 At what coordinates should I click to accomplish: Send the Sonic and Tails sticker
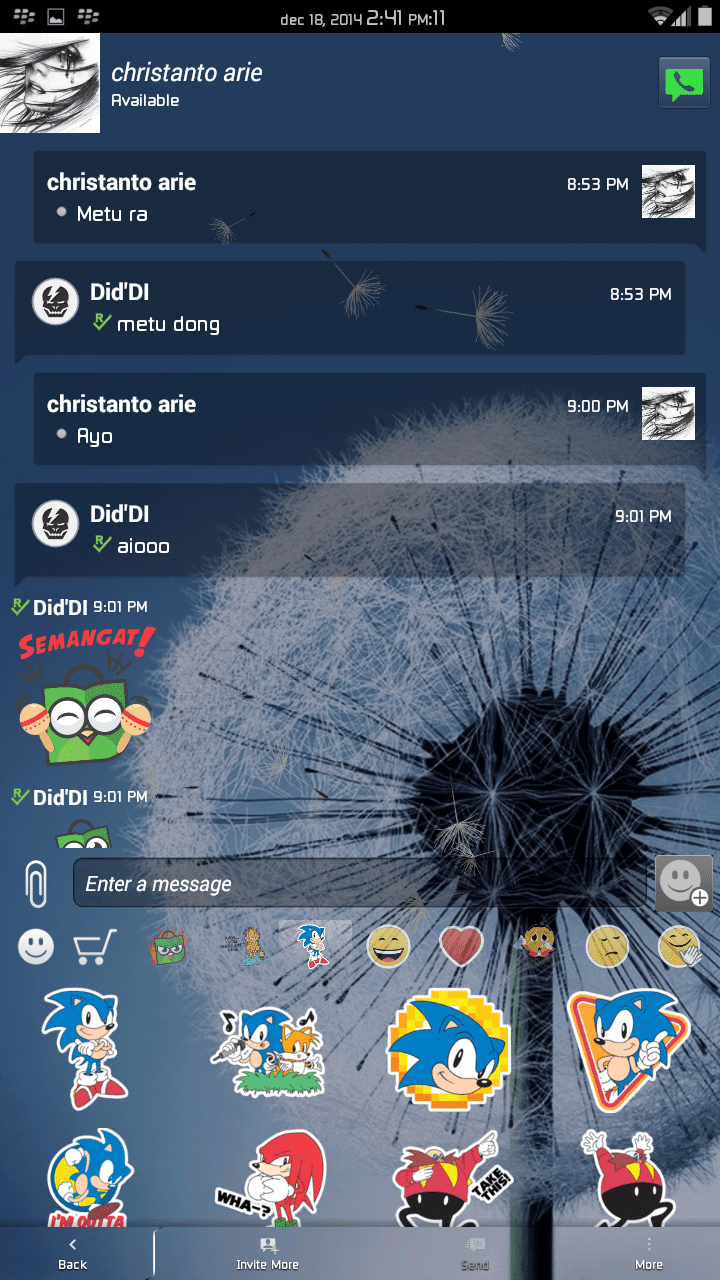pyautogui.click(x=268, y=1048)
